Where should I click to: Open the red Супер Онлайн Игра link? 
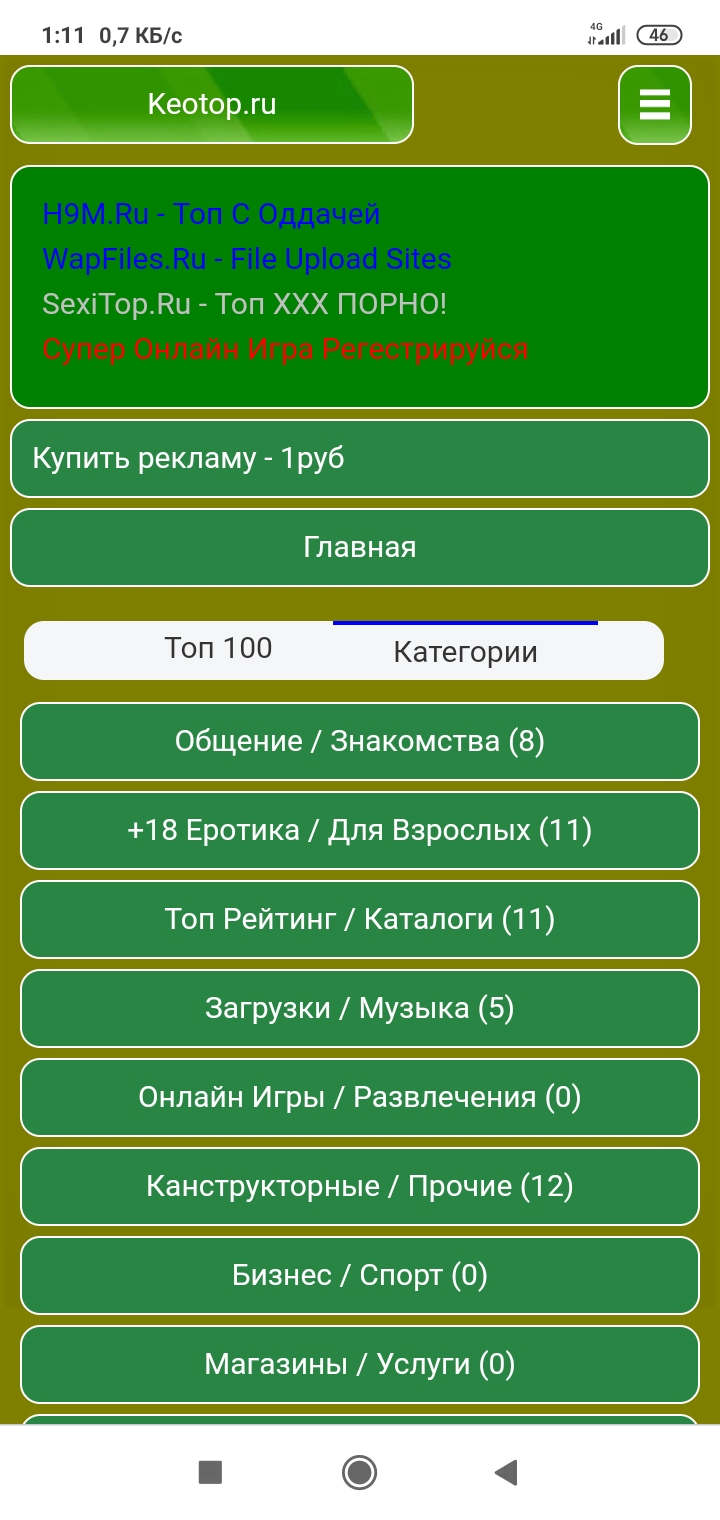(x=285, y=349)
